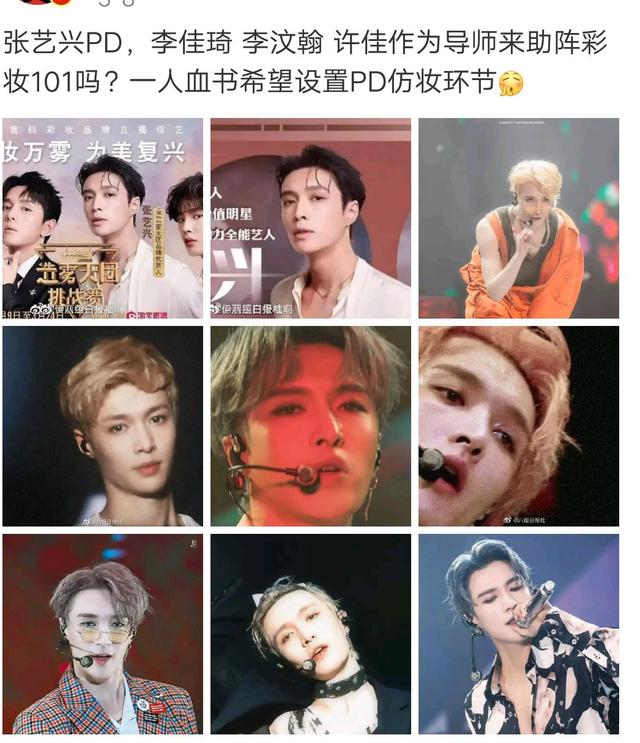The width and height of the screenshot is (640, 743).
Task: Open the photo of the man in a white shirt
Action: pyautogui.click(x=310, y=218)
